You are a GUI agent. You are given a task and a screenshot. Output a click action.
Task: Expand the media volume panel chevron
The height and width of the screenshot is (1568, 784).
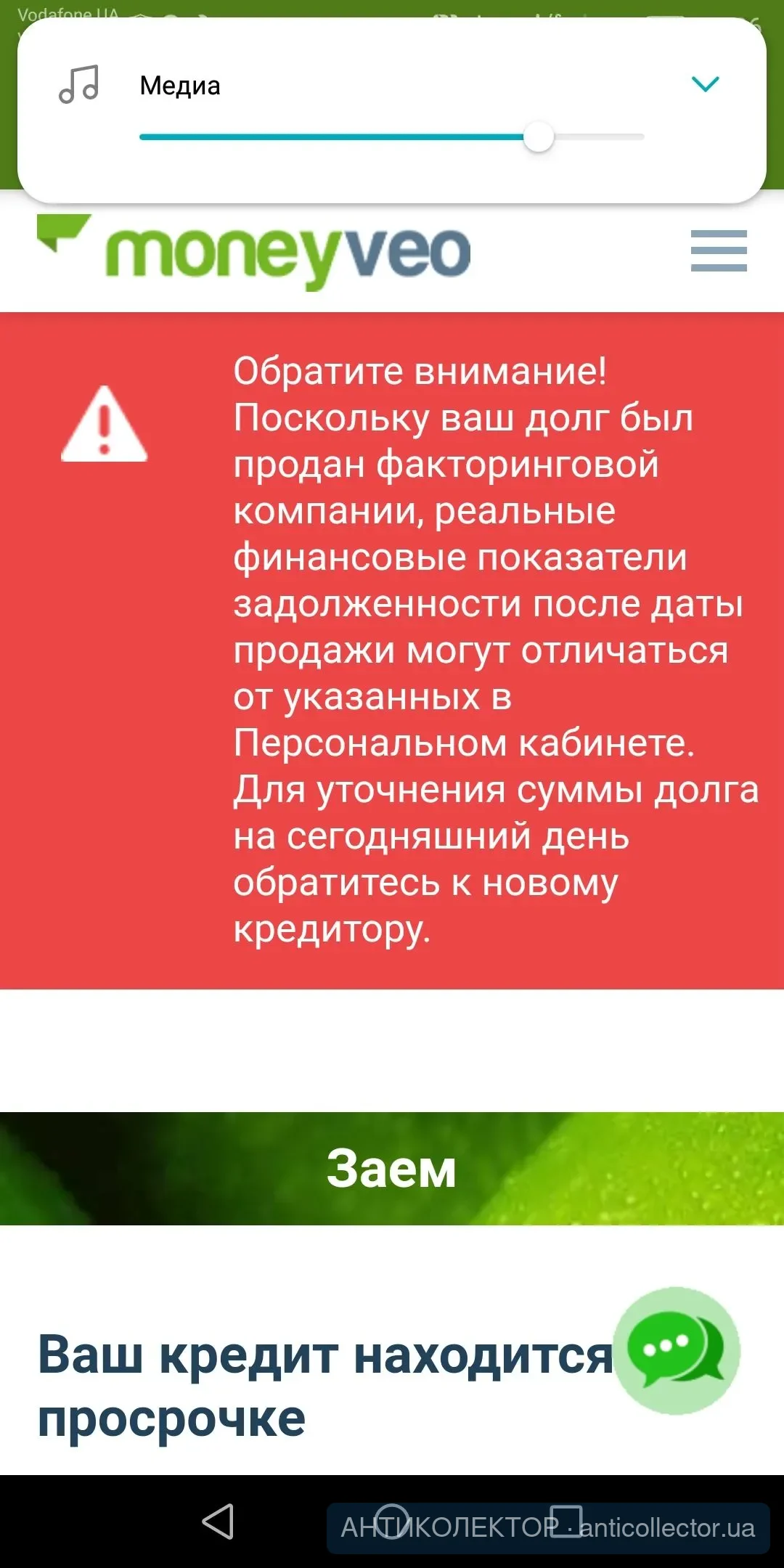[x=705, y=84]
